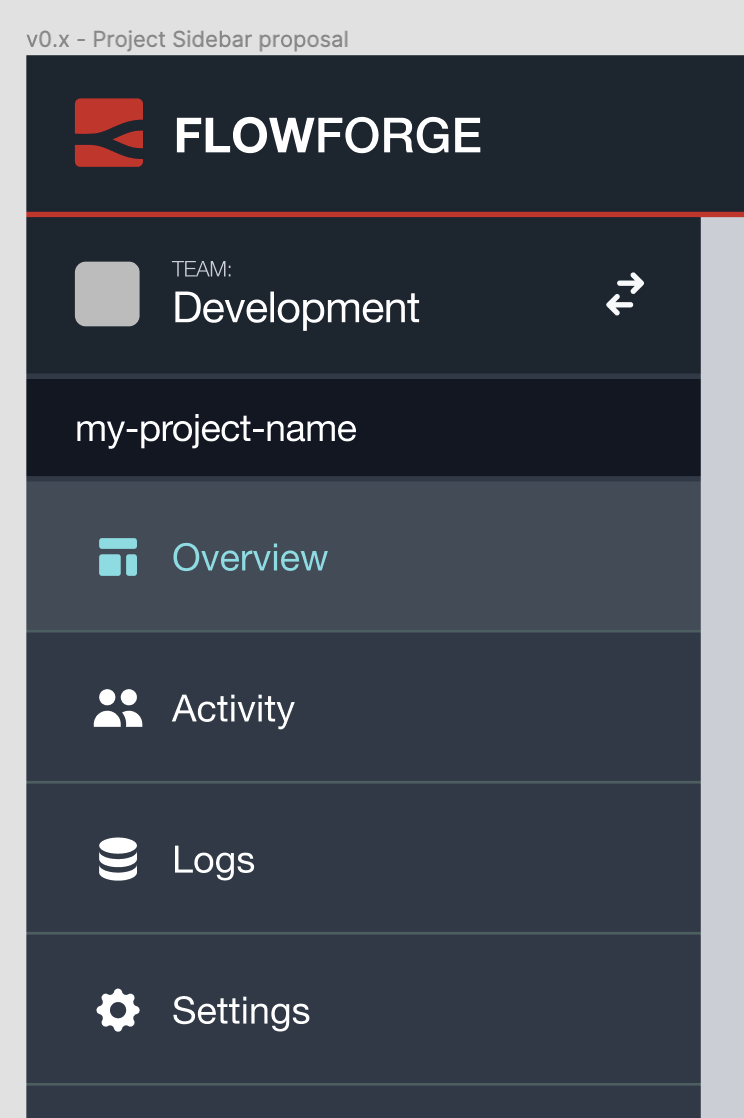This screenshot has width=744, height=1118.
Task: Click the my-project-name project title
Action: (216, 427)
